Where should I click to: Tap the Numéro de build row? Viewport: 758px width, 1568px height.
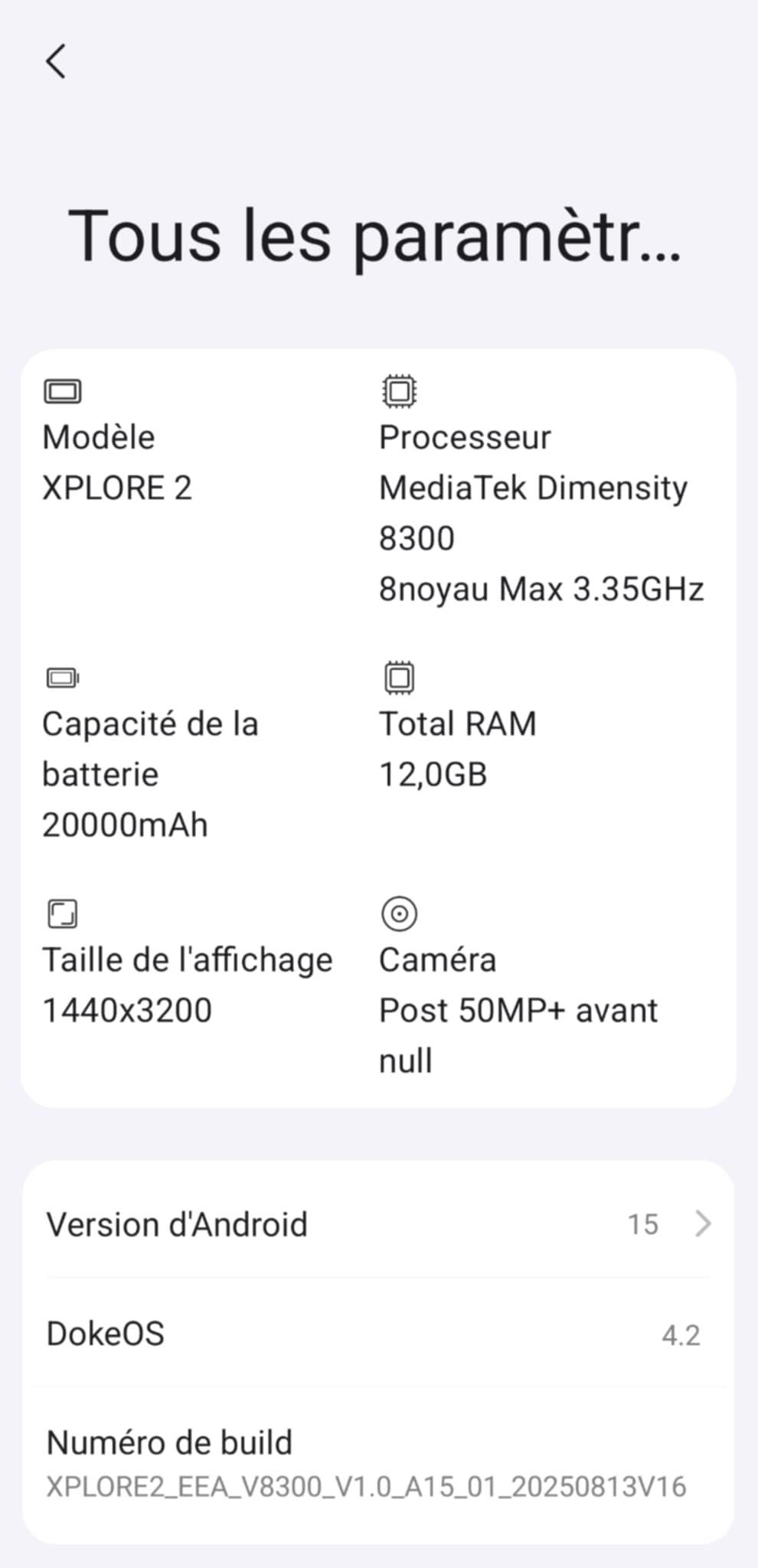point(378,1463)
